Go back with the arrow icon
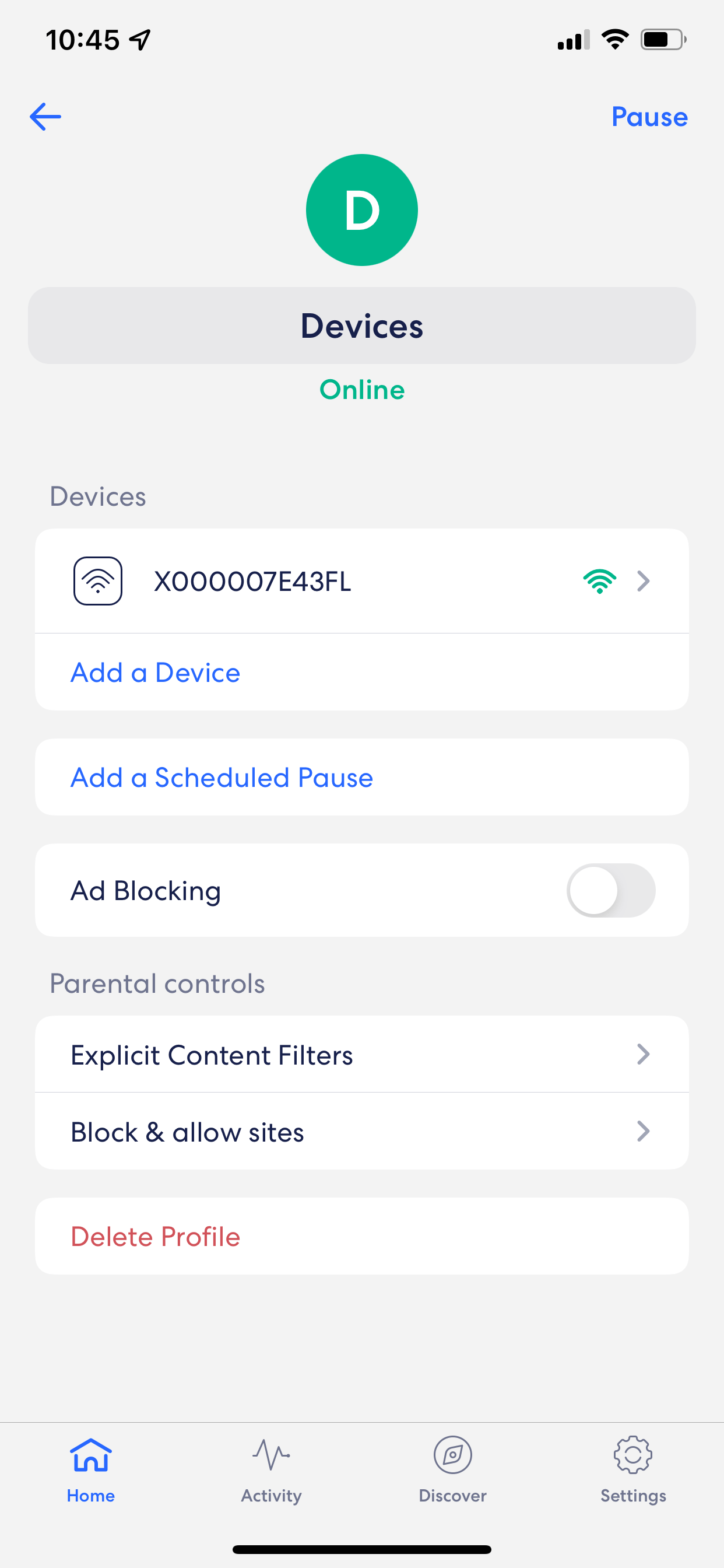Viewport: 724px width, 1568px height. click(x=45, y=116)
